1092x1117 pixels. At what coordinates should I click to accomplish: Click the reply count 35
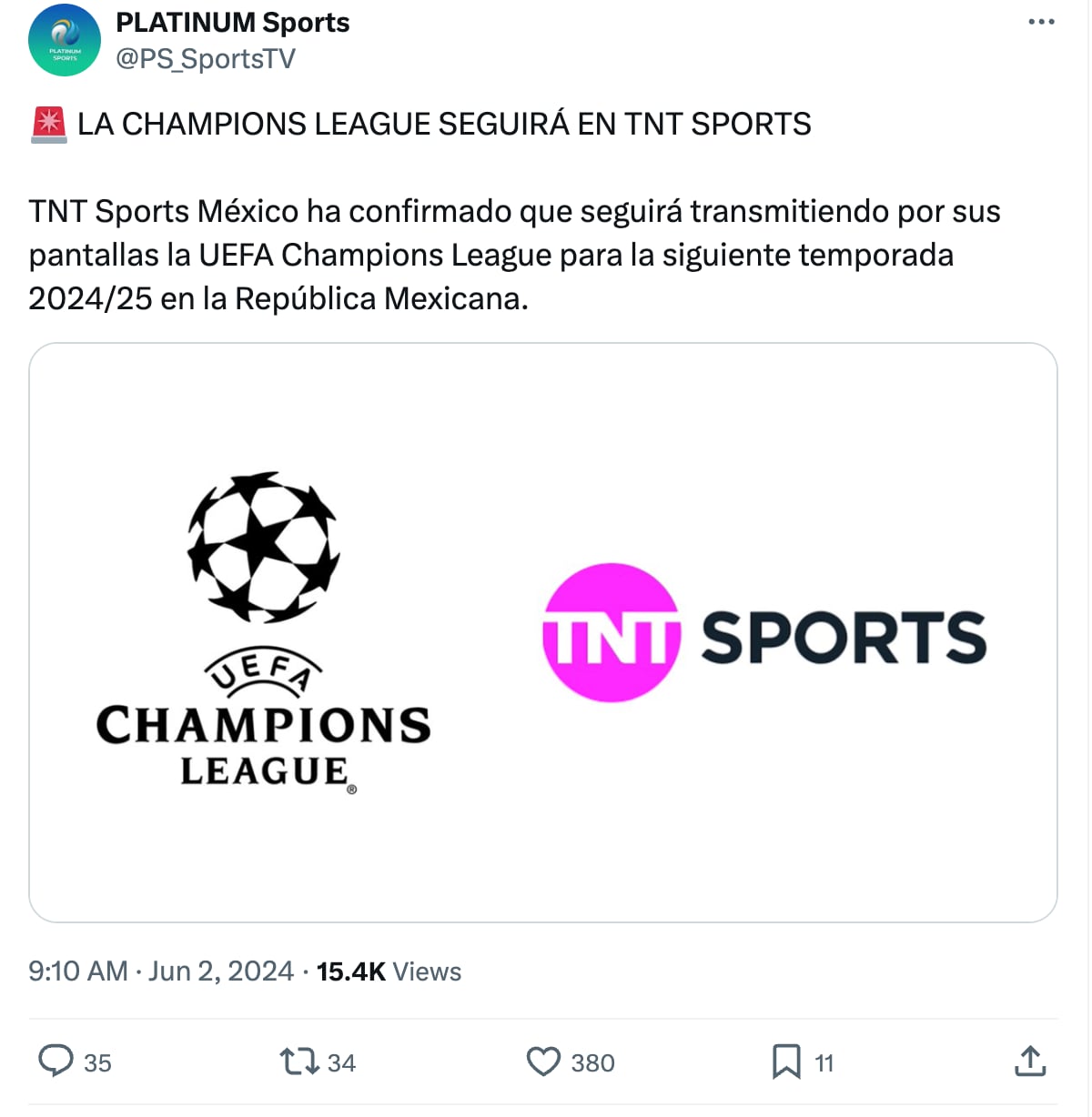click(98, 1062)
